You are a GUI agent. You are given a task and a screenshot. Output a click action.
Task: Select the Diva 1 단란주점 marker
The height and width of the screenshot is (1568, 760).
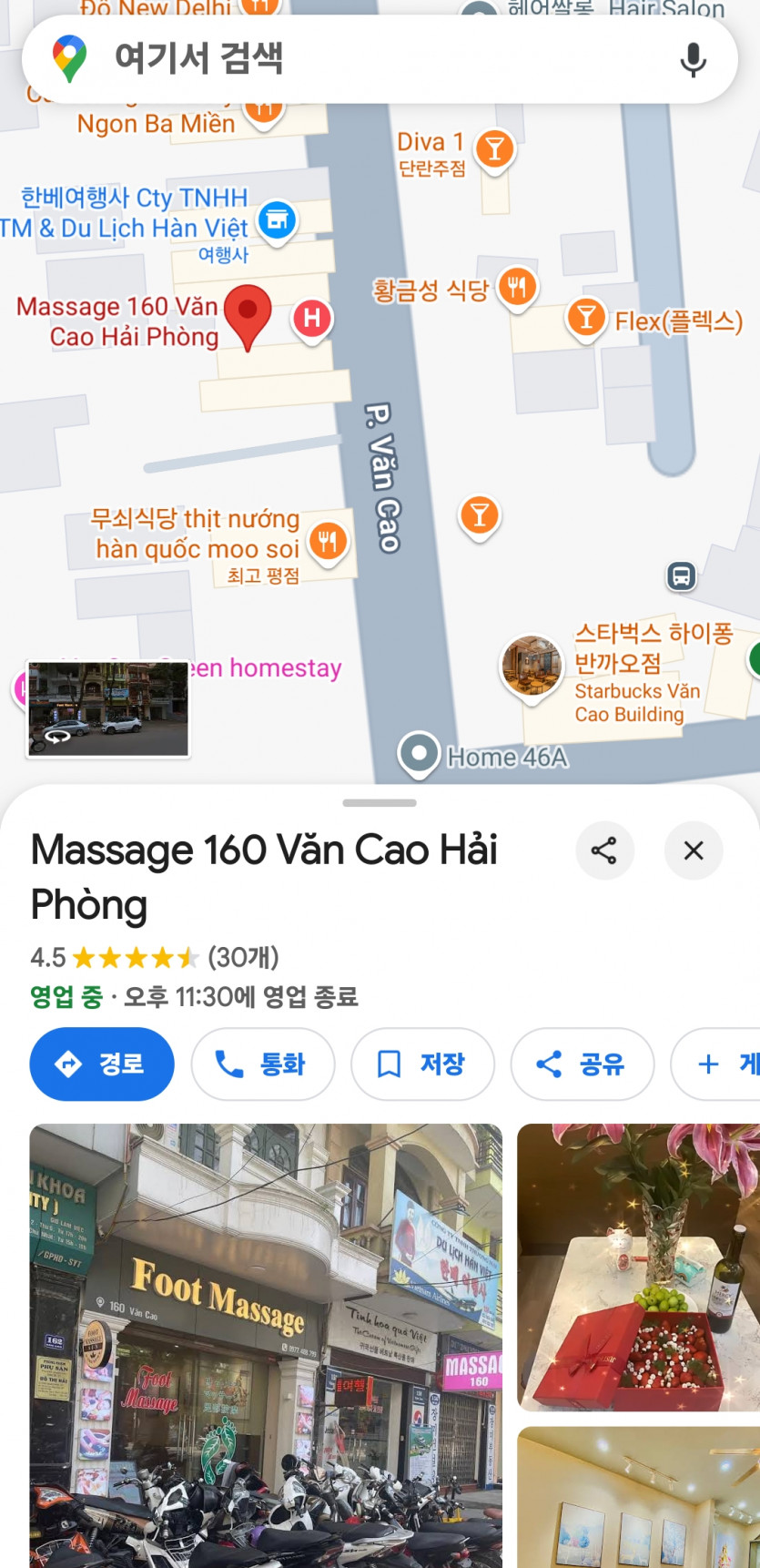[x=495, y=148]
